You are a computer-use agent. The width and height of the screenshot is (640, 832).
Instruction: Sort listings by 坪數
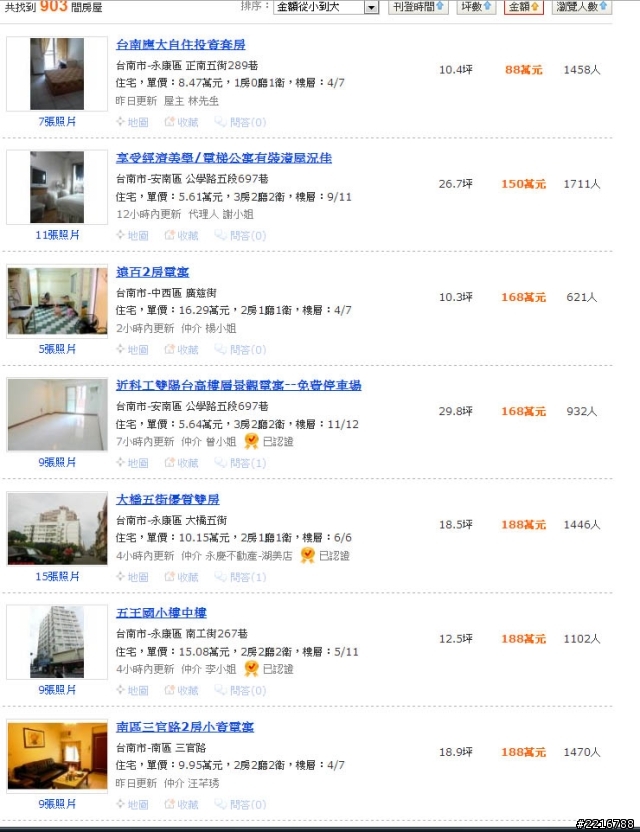pos(475,7)
